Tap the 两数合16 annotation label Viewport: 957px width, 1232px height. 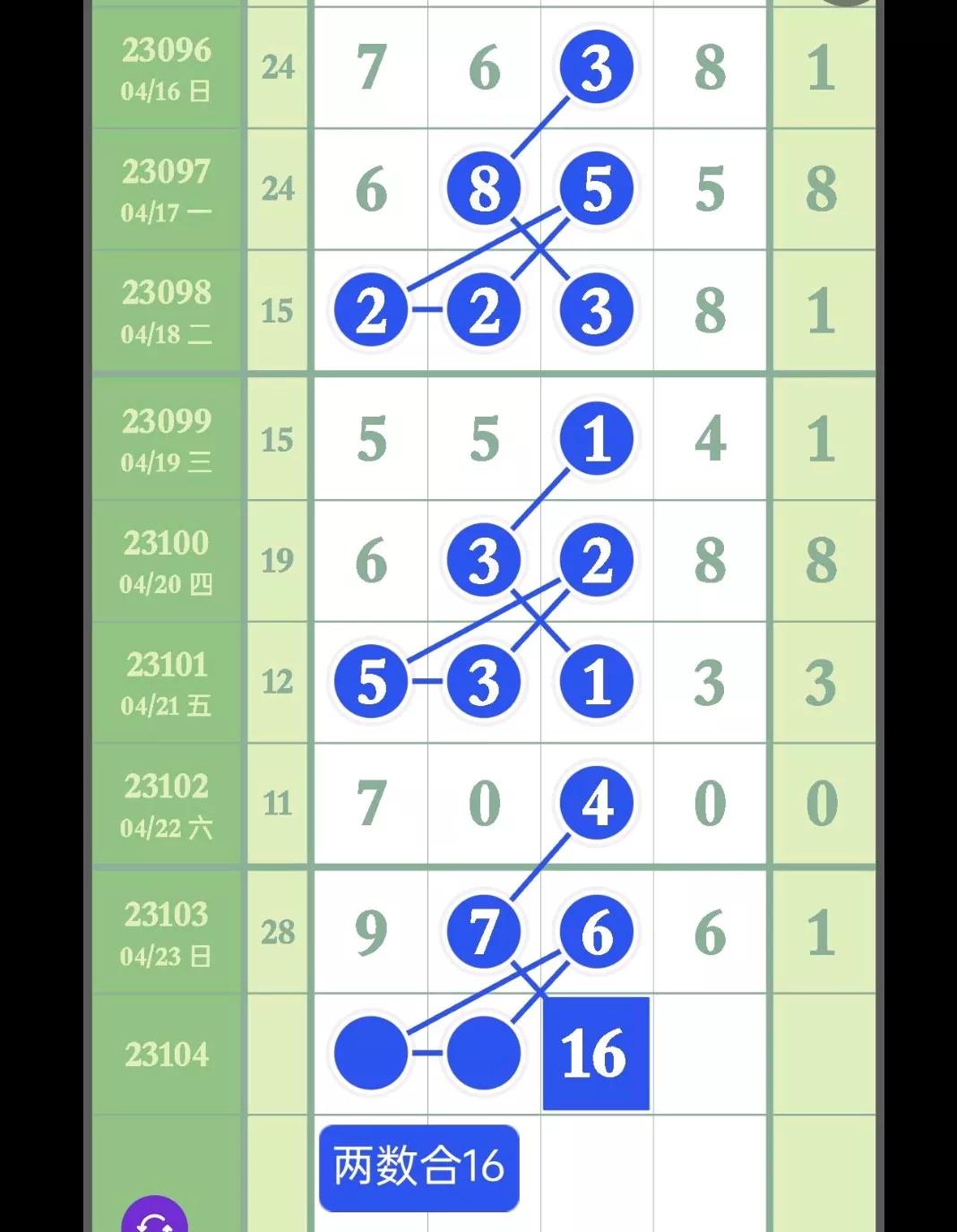pyautogui.click(x=418, y=1167)
